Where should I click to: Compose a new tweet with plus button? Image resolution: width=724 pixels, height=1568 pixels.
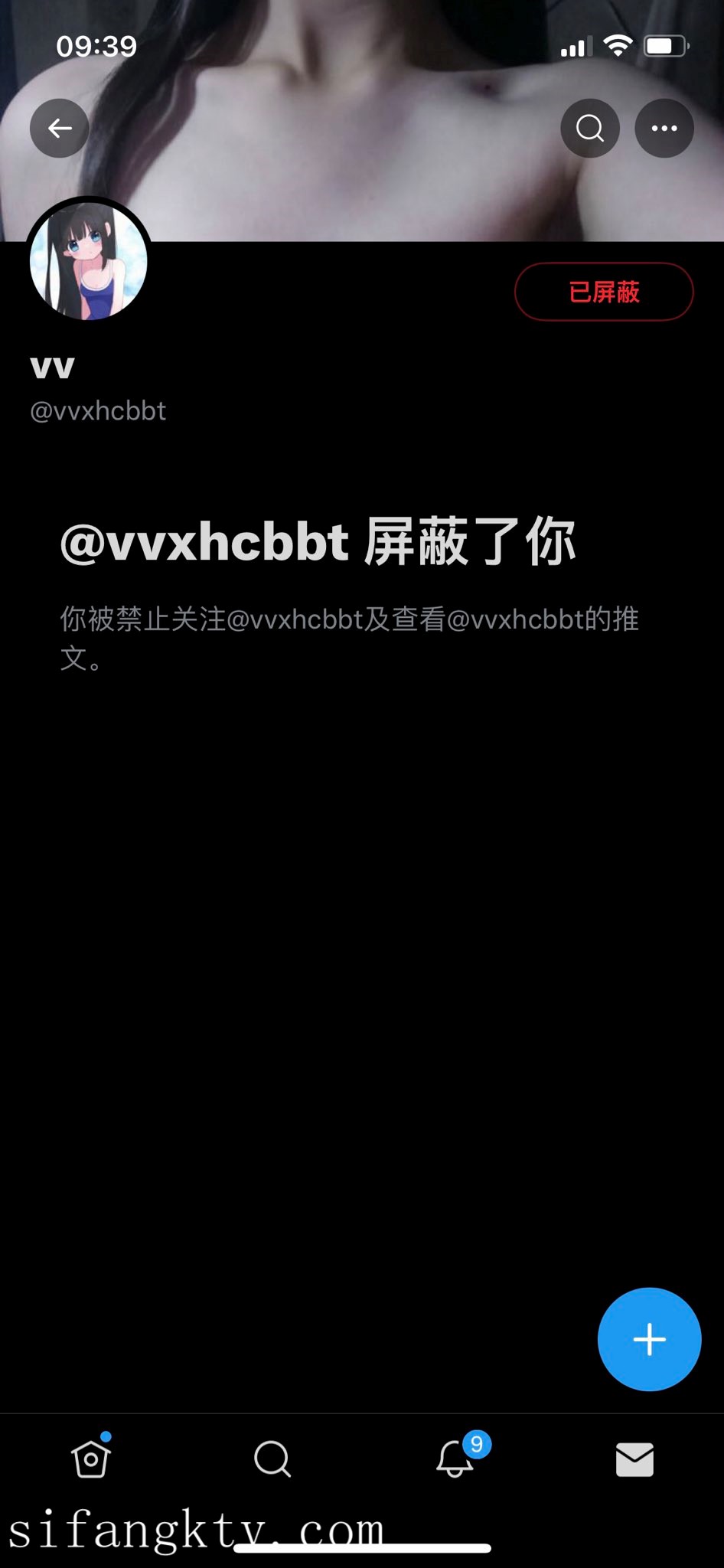tap(649, 1339)
